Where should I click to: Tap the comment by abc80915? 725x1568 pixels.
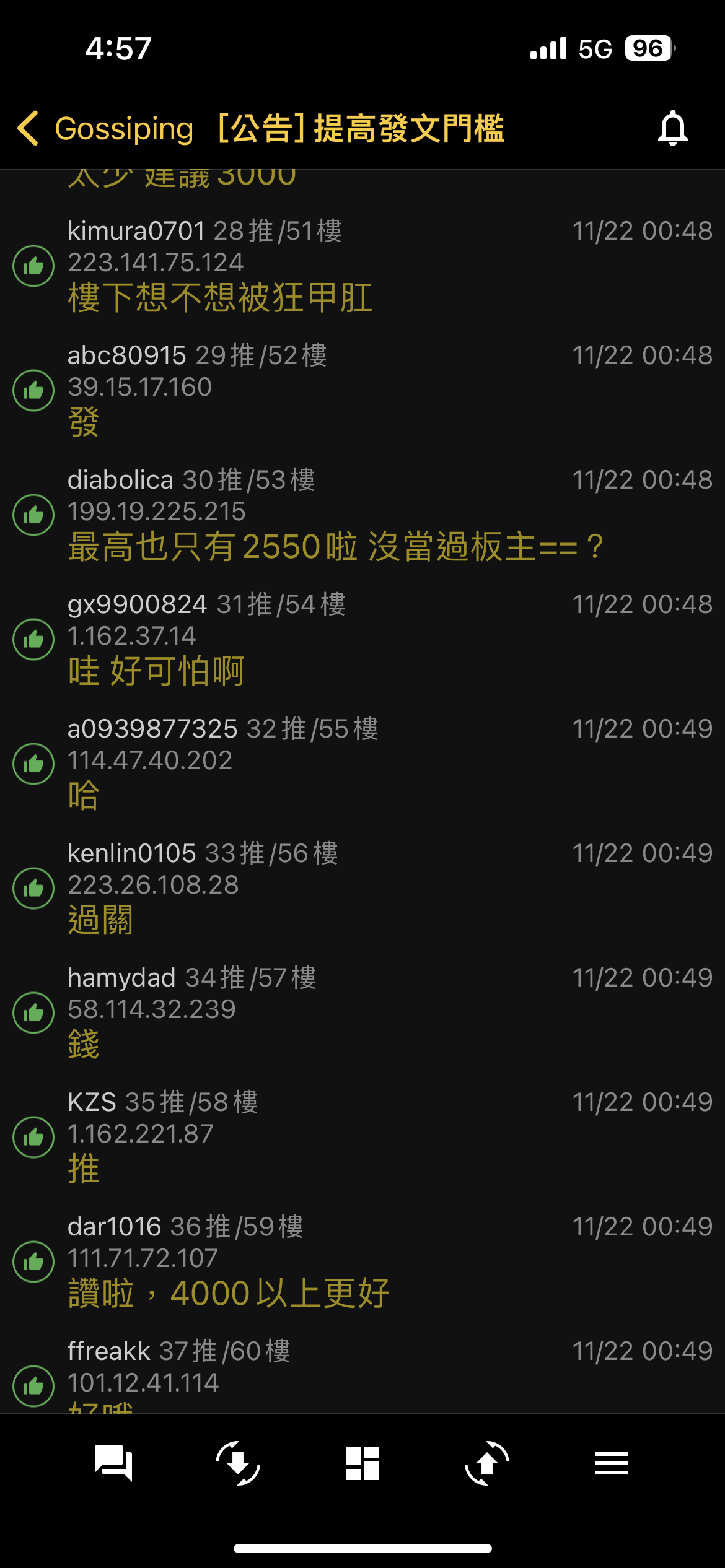tap(362, 390)
